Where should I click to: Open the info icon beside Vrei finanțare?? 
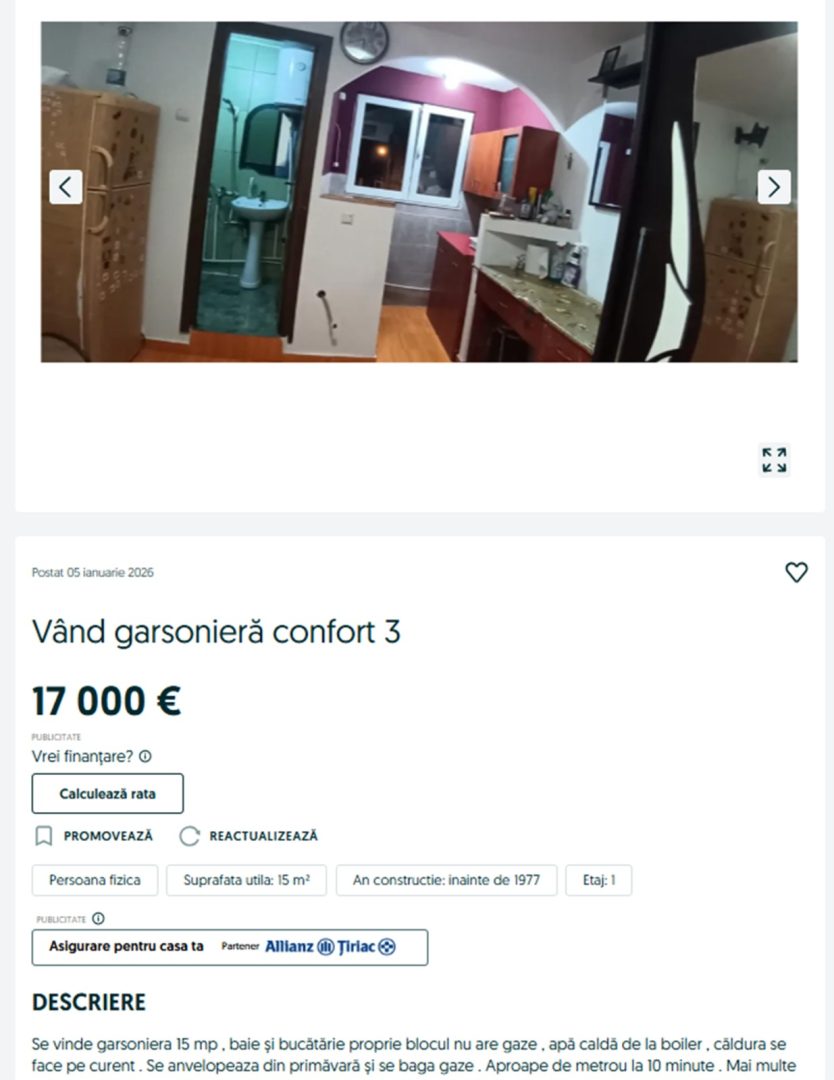(x=145, y=757)
